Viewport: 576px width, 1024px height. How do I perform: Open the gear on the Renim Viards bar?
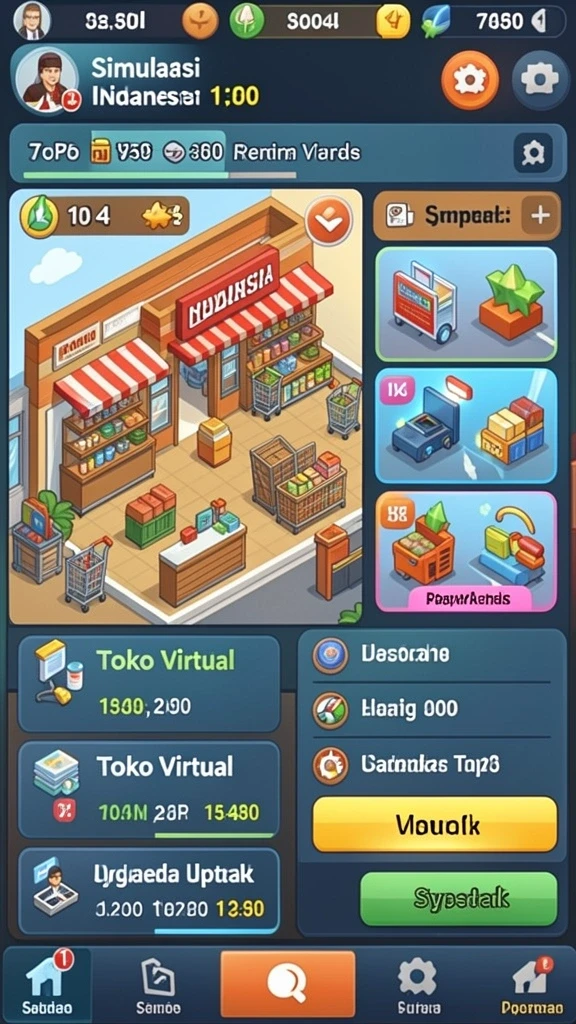(532, 153)
